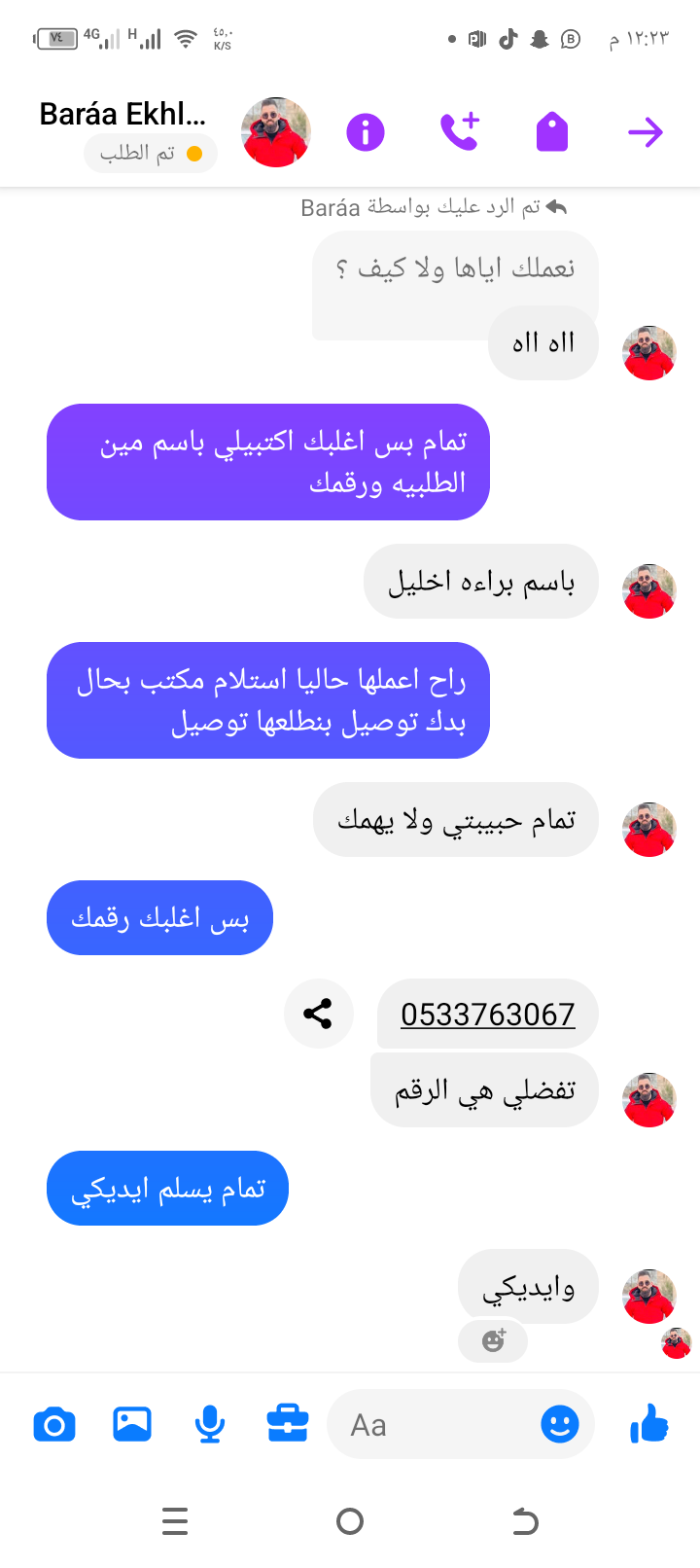Screen dimensions: 700x1568
Task: Open the camera
Action: [54, 1425]
